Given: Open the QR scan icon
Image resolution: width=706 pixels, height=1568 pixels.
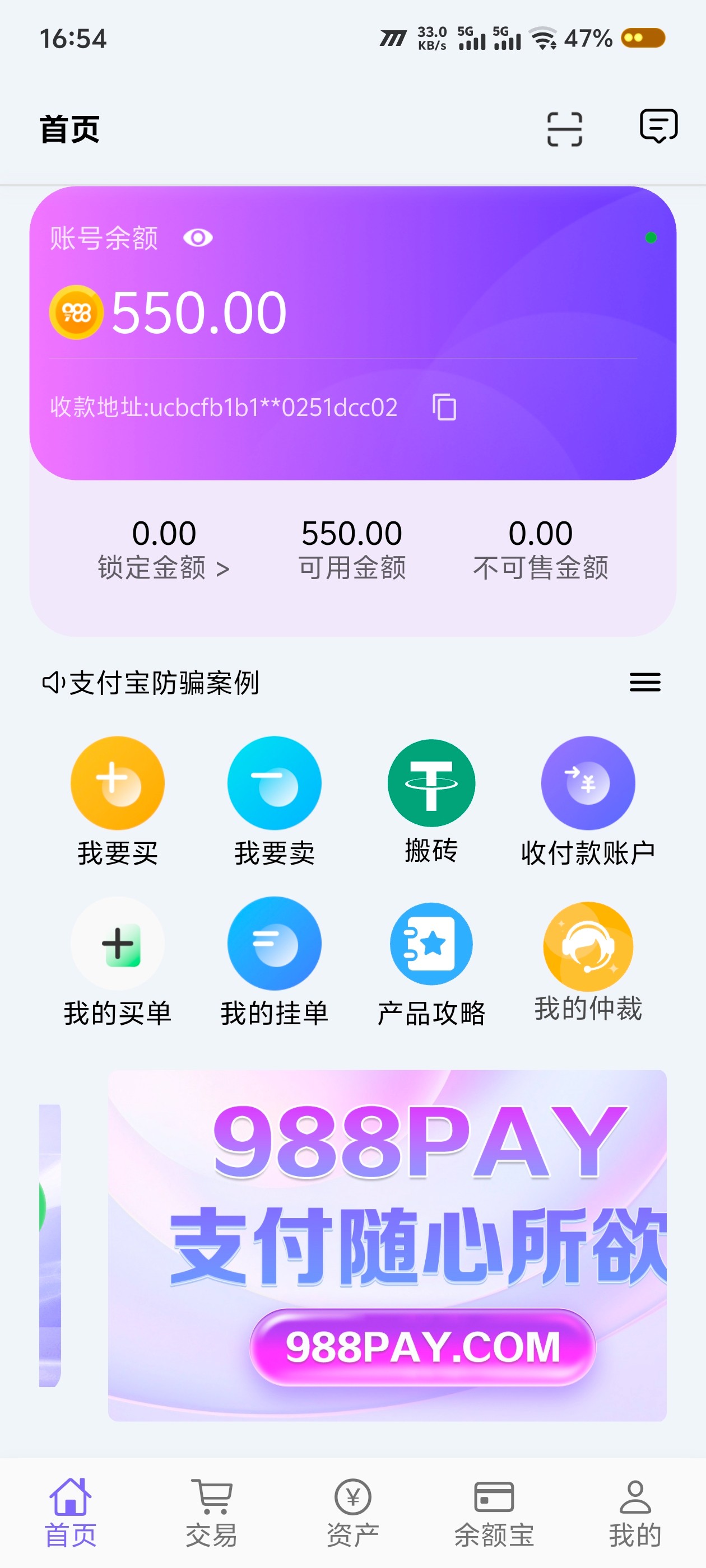Looking at the screenshot, I should tap(564, 129).
